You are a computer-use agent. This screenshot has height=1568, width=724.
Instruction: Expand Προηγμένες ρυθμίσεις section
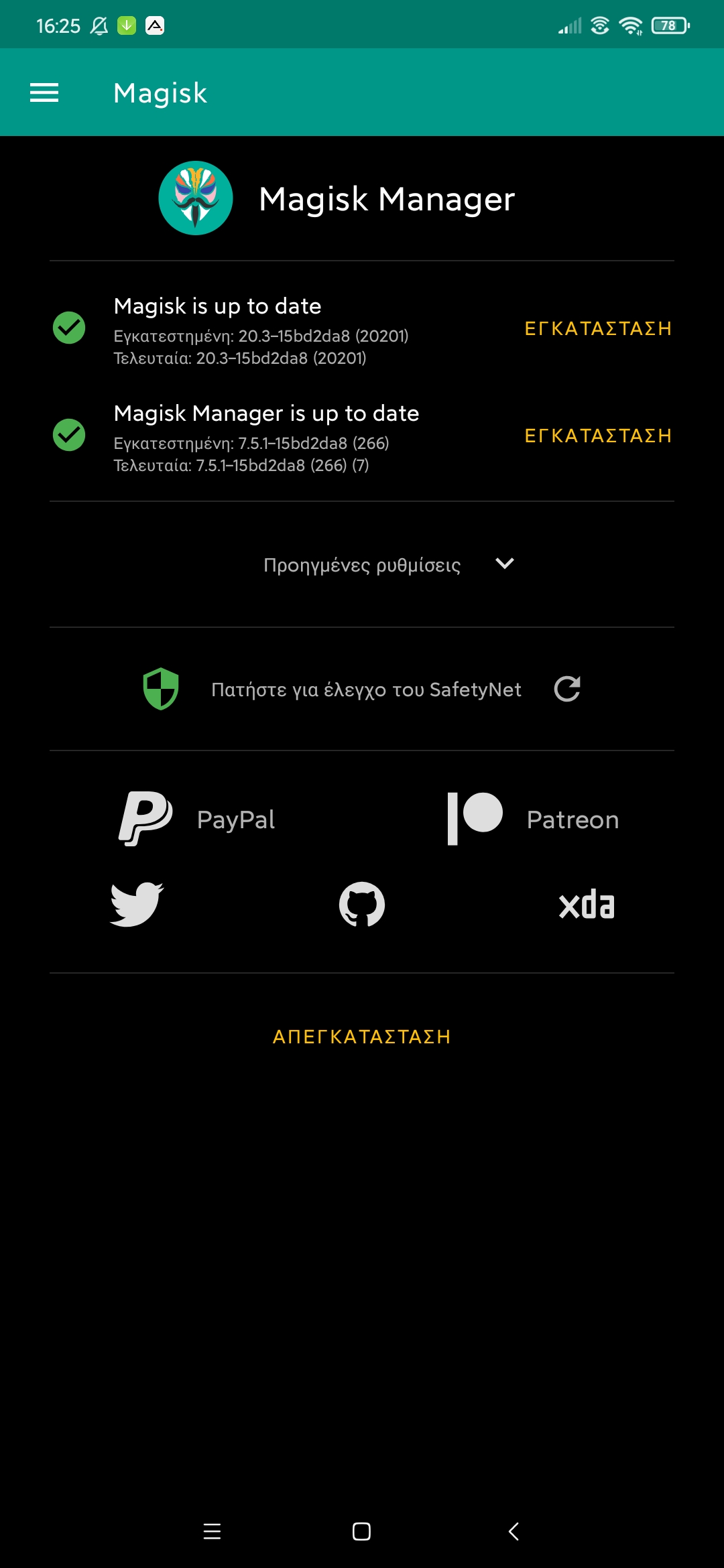(389, 564)
